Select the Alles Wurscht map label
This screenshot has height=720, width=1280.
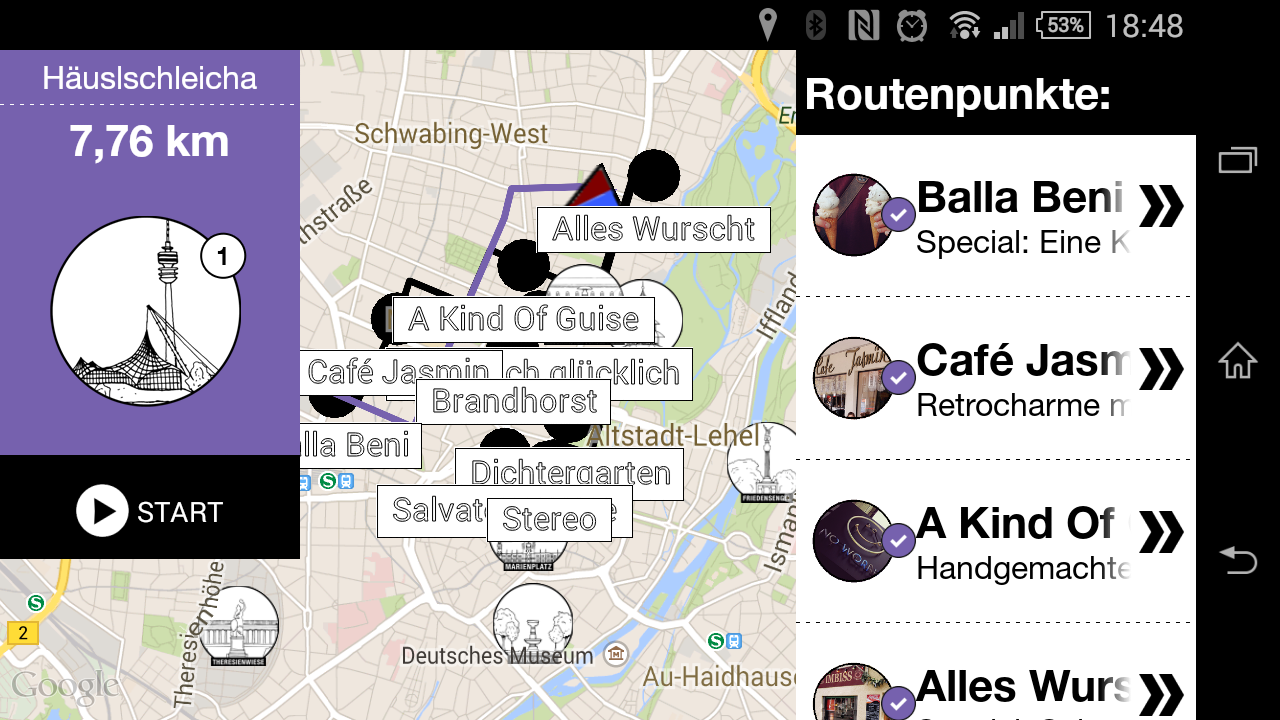tap(653, 229)
